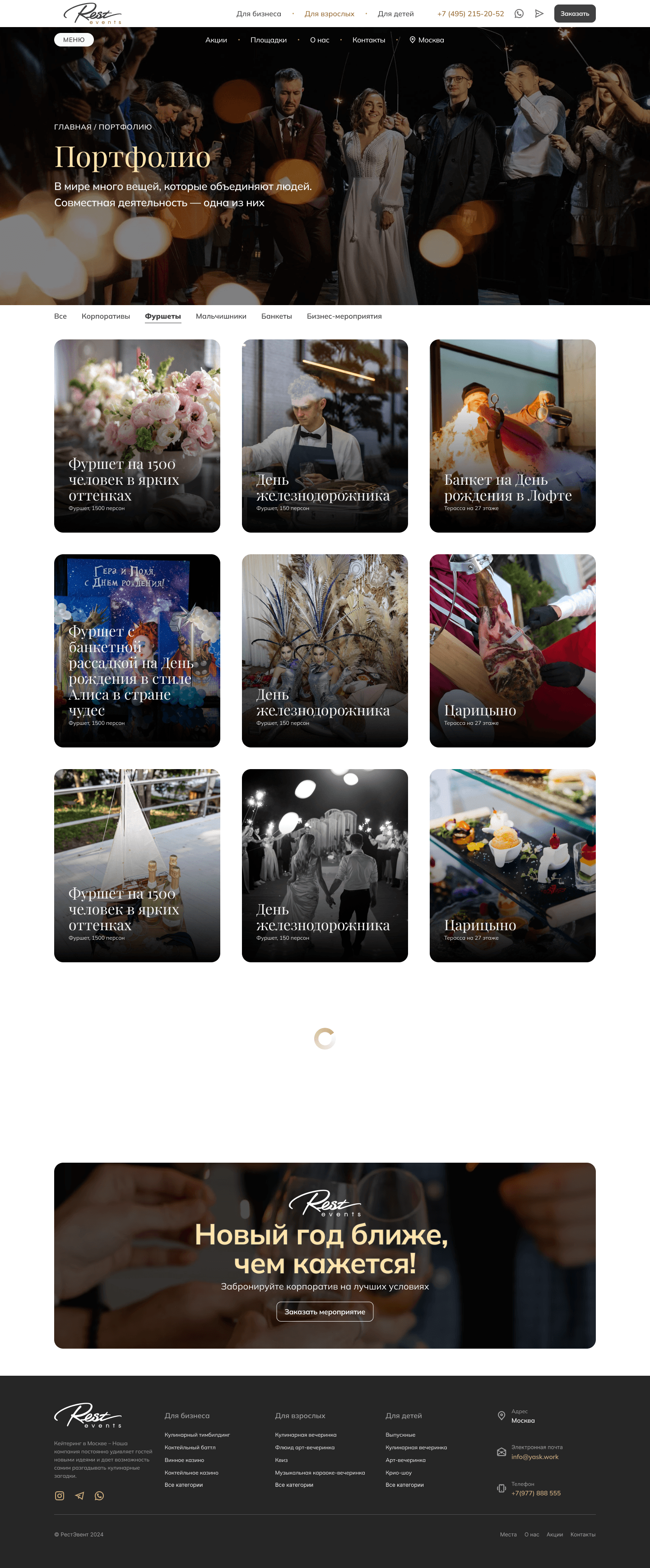This screenshot has height=1568, width=650.
Task: Switch to Бизнес-мероприятия tab
Action: (344, 316)
